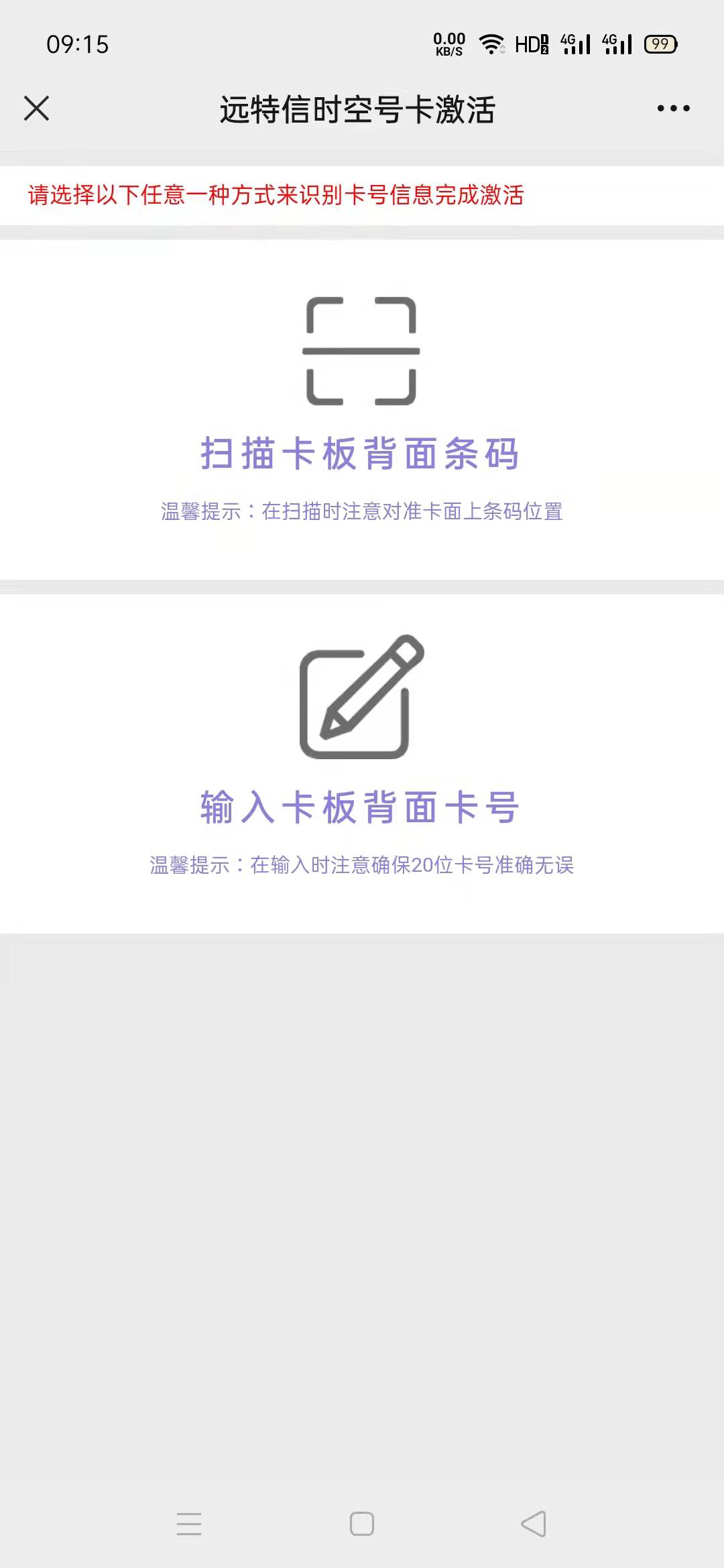
Task: Tap the HD2 indicator in status bar
Action: pos(532,43)
